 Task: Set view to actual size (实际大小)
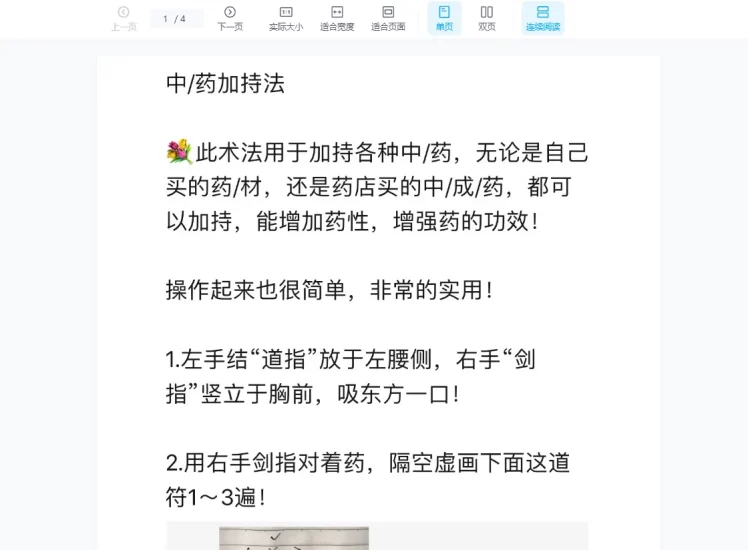click(x=286, y=18)
